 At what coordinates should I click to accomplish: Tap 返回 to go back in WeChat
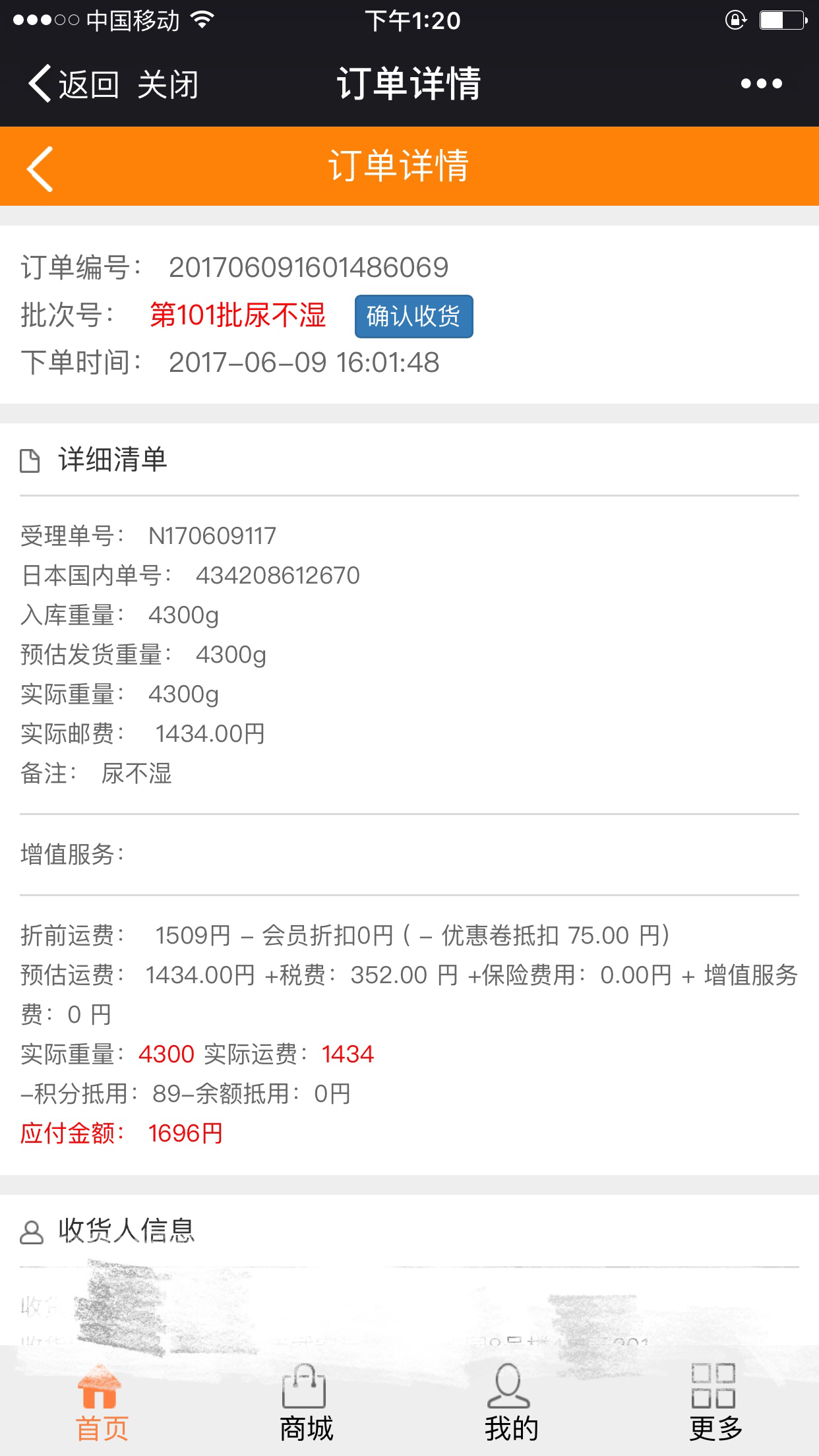click(x=74, y=84)
